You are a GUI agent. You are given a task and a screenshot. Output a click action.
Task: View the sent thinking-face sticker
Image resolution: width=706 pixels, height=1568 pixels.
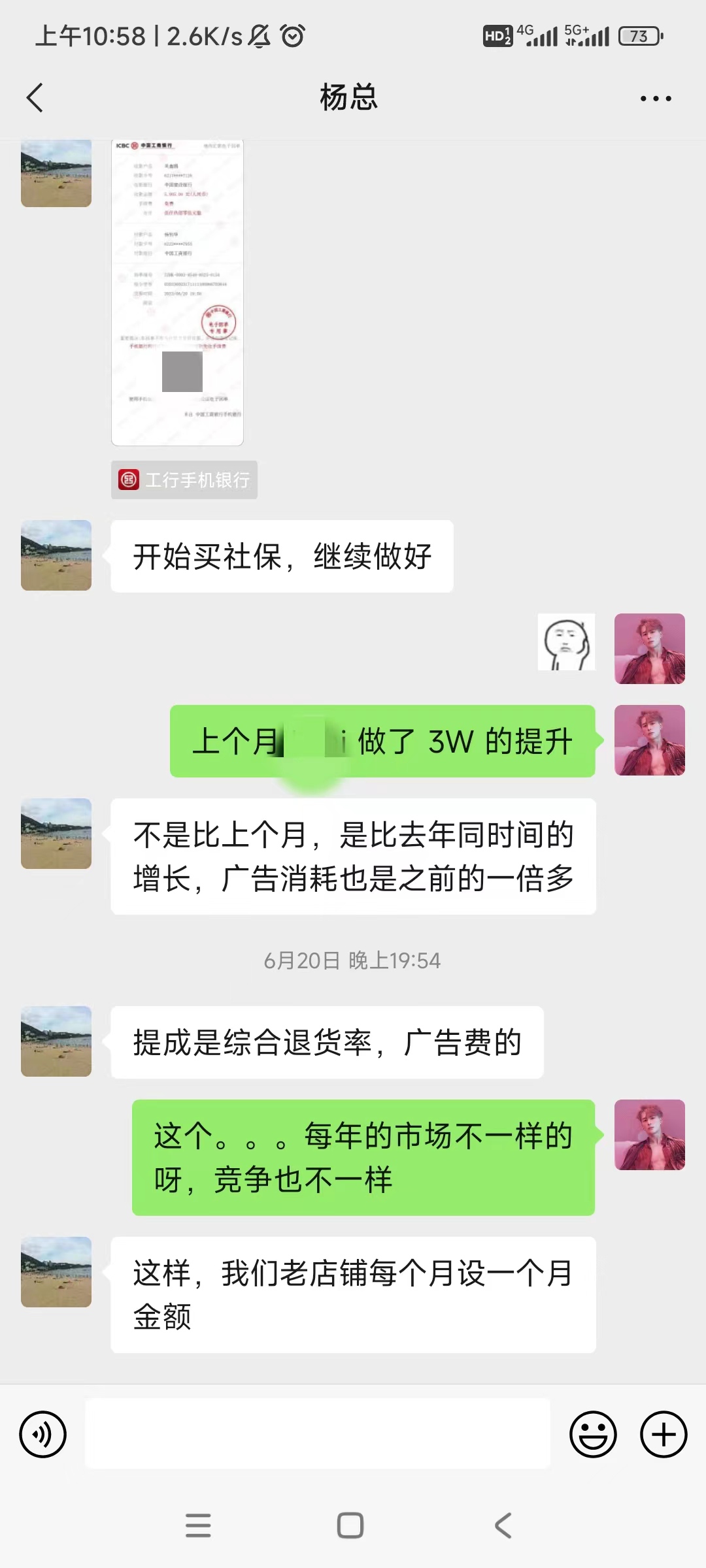pos(566,642)
